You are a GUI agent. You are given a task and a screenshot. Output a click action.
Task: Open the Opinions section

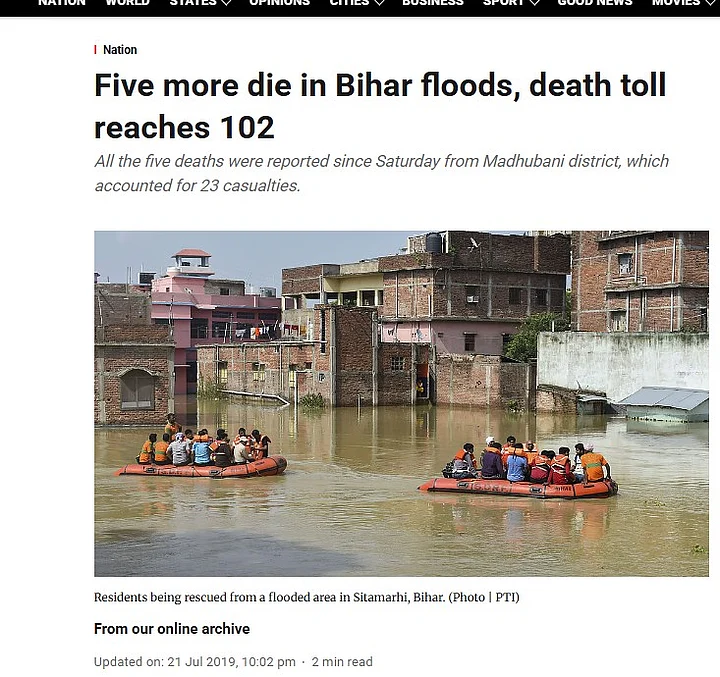click(x=279, y=3)
